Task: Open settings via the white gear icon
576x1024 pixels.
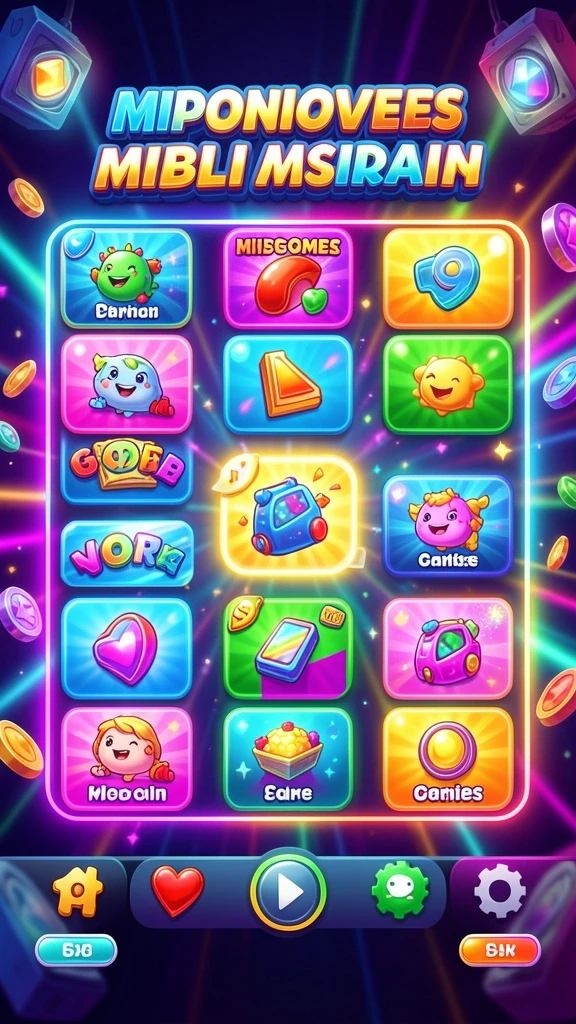Action: (500, 891)
